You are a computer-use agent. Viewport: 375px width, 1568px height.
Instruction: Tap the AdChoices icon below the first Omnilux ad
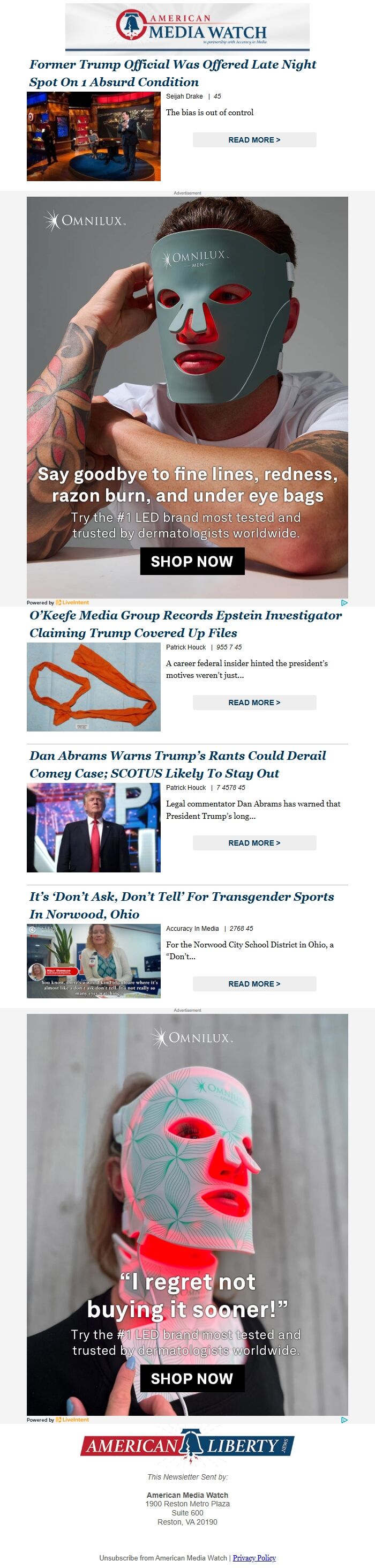coord(344,603)
